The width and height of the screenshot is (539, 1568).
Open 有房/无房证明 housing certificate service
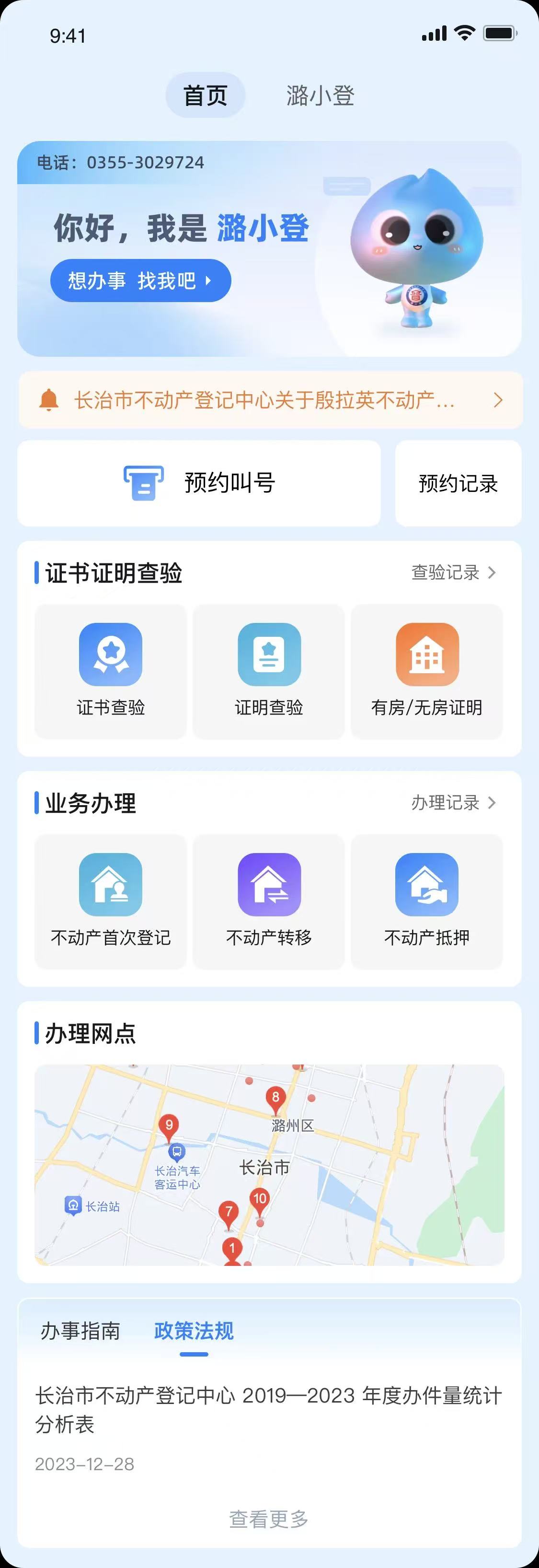click(427, 655)
